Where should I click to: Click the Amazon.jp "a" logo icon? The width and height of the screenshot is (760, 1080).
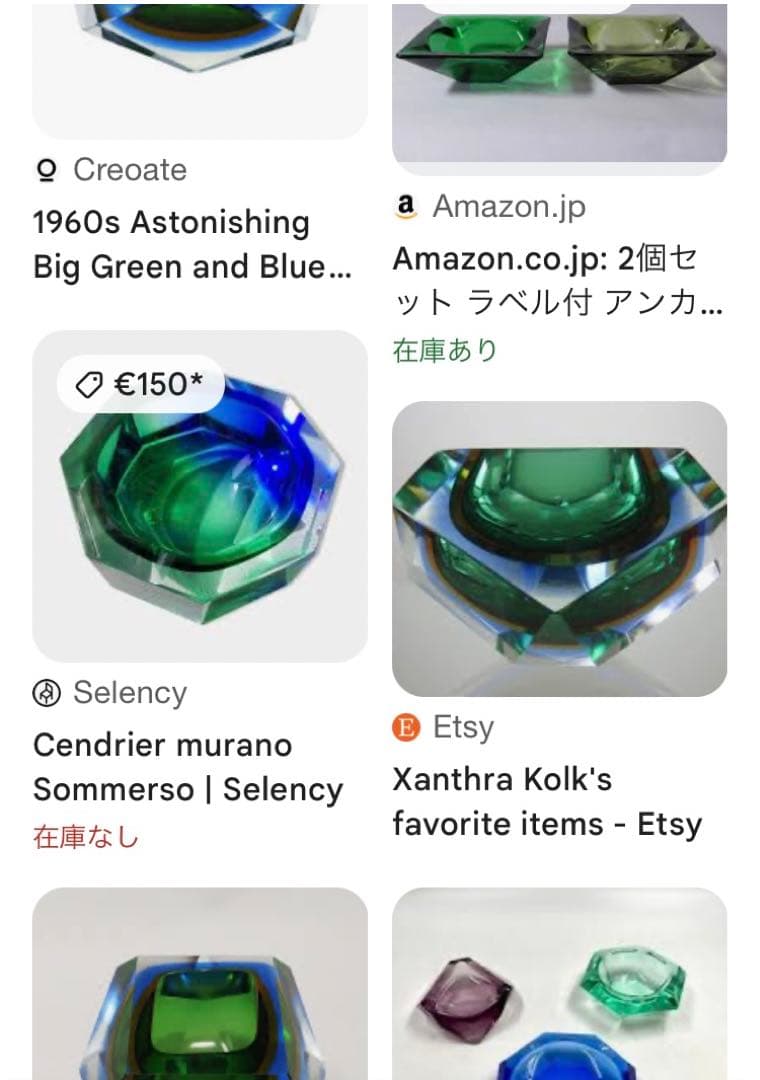point(405,208)
